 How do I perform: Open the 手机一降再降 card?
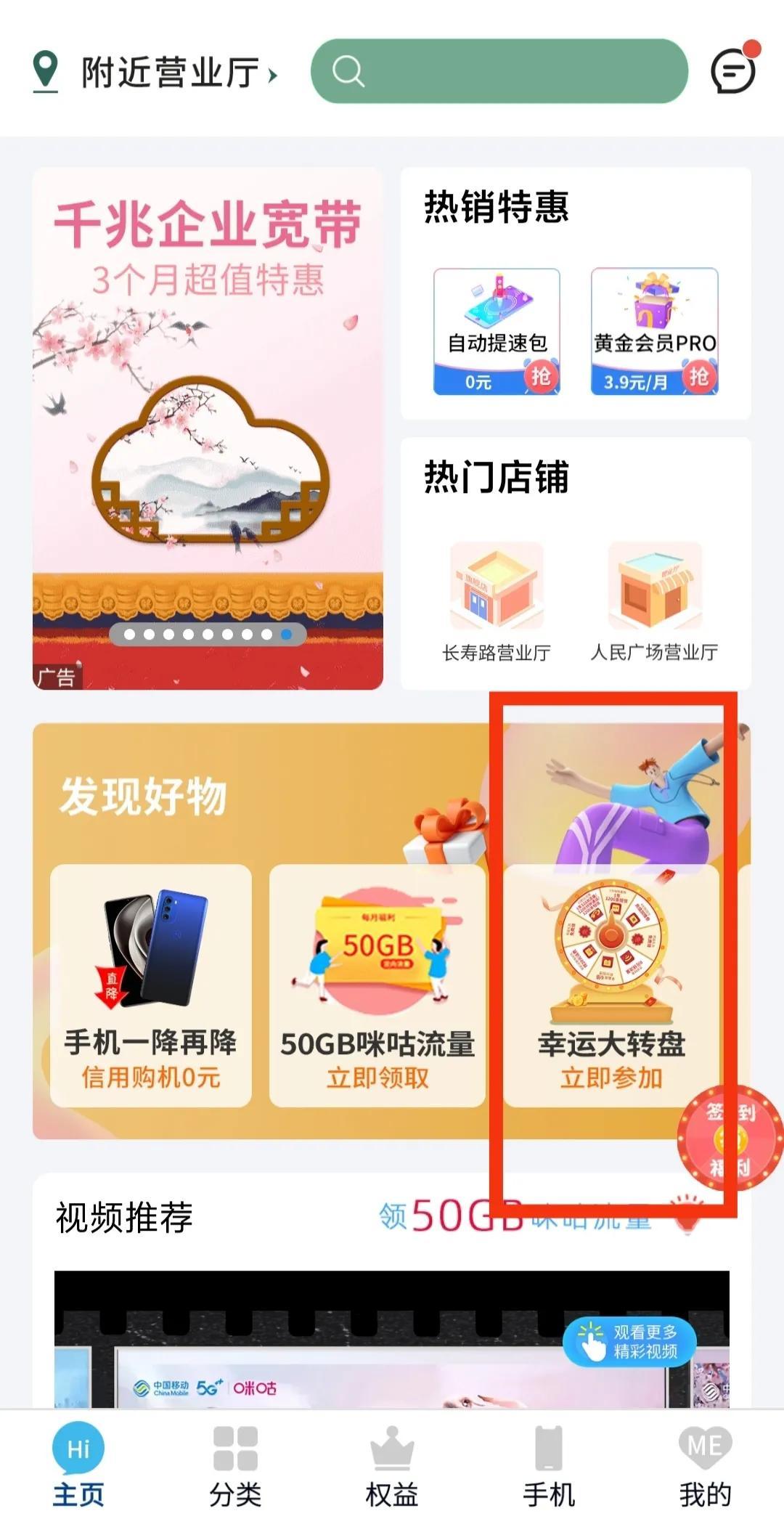click(151, 985)
